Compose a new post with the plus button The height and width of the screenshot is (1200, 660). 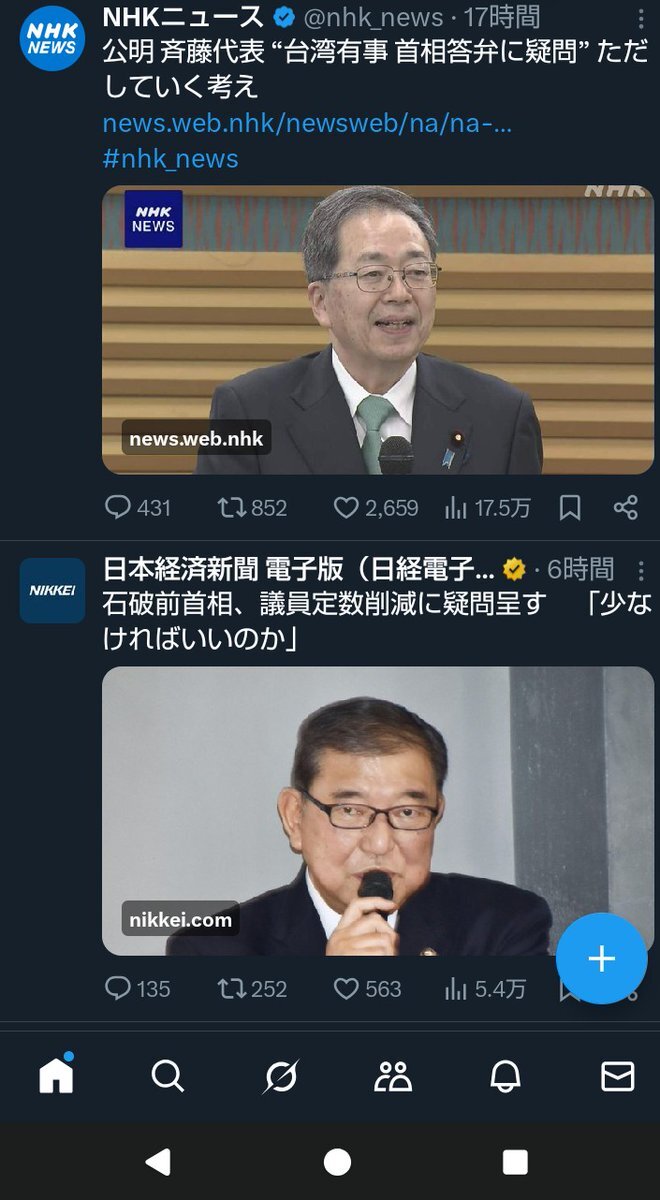(601, 959)
